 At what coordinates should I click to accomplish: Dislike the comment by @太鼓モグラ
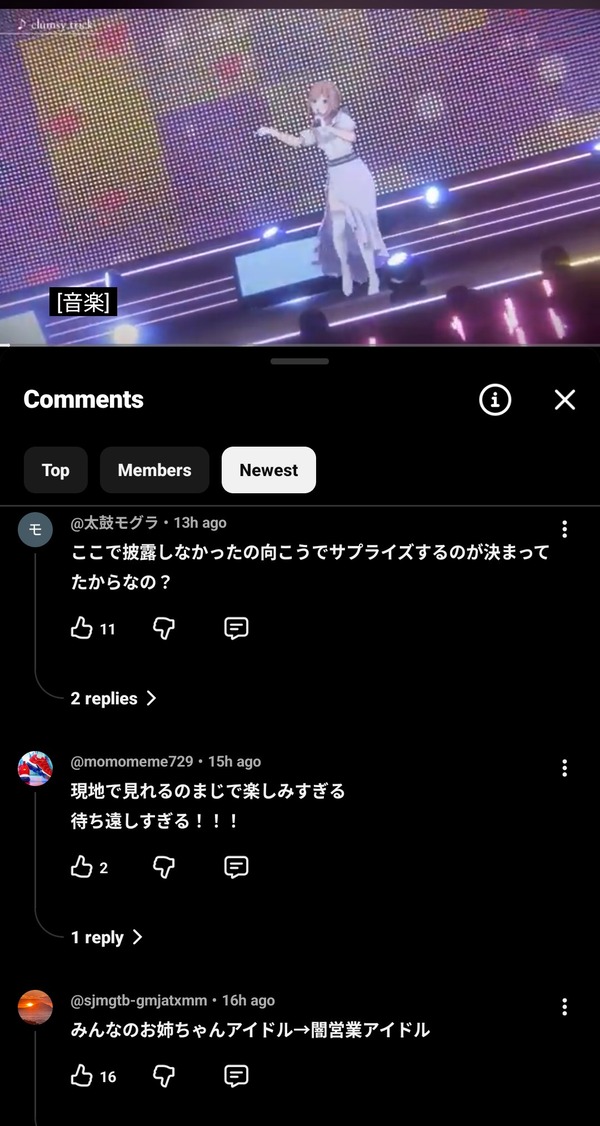pyautogui.click(x=164, y=628)
